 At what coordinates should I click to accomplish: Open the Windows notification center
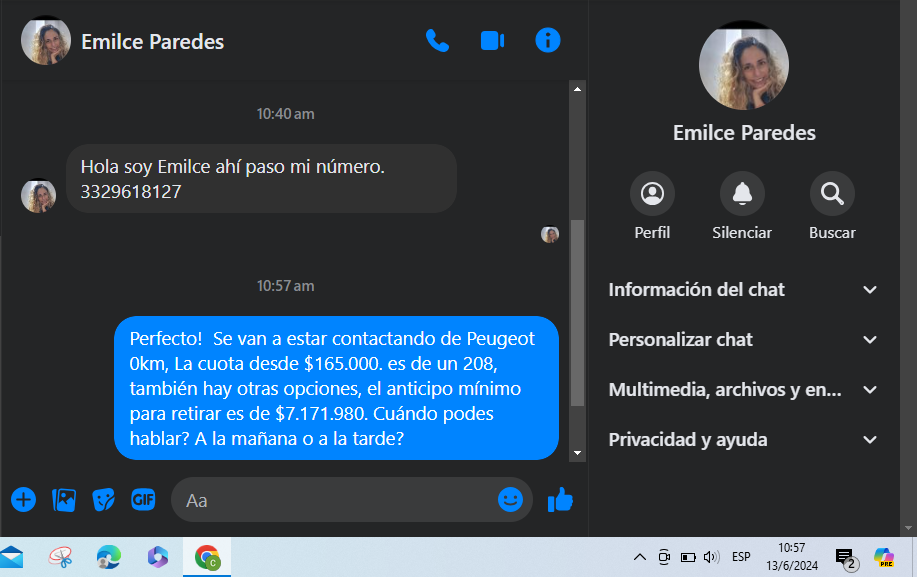coord(846,557)
